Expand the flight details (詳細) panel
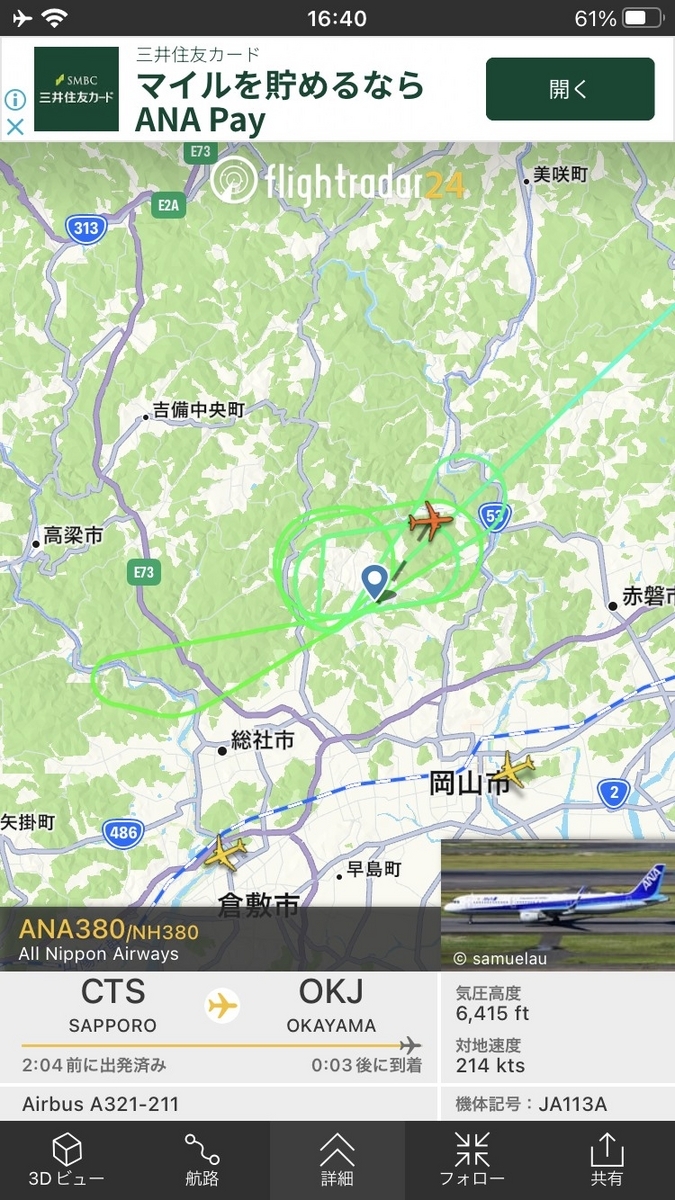Viewport: 675px width, 1200px height. point(337,1160)
